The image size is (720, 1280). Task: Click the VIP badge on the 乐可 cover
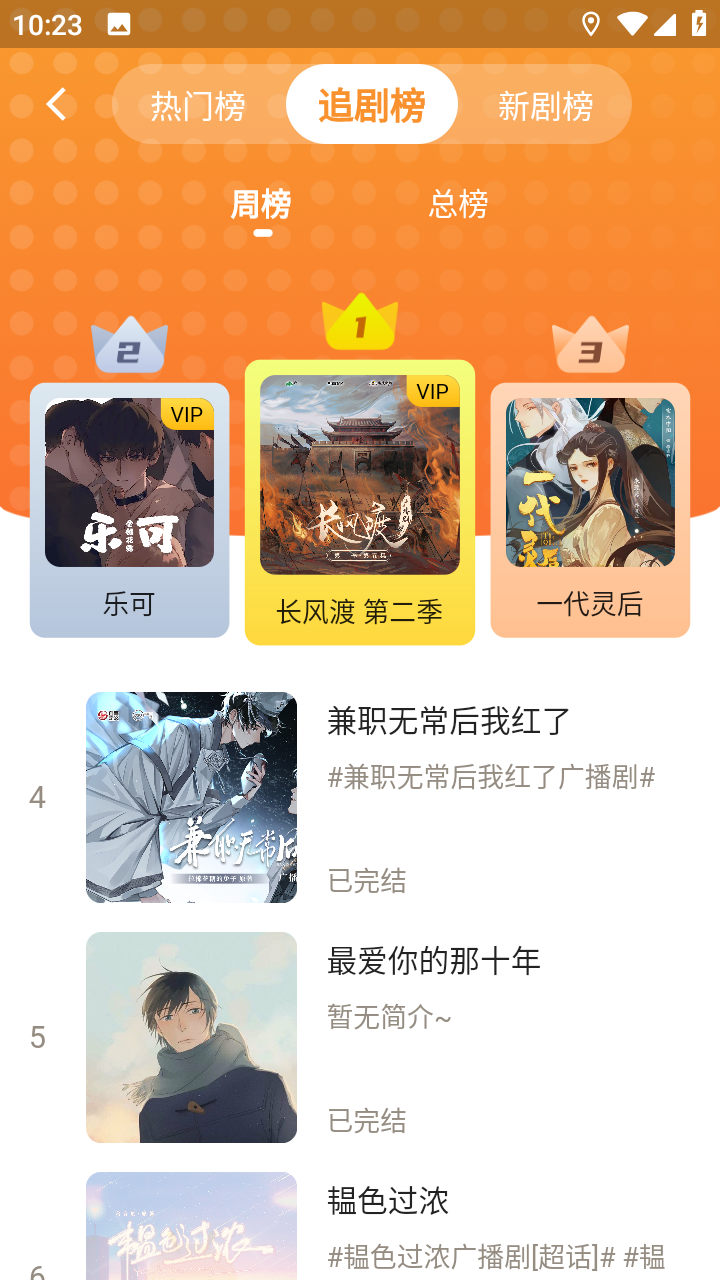[x=188, y=413]
